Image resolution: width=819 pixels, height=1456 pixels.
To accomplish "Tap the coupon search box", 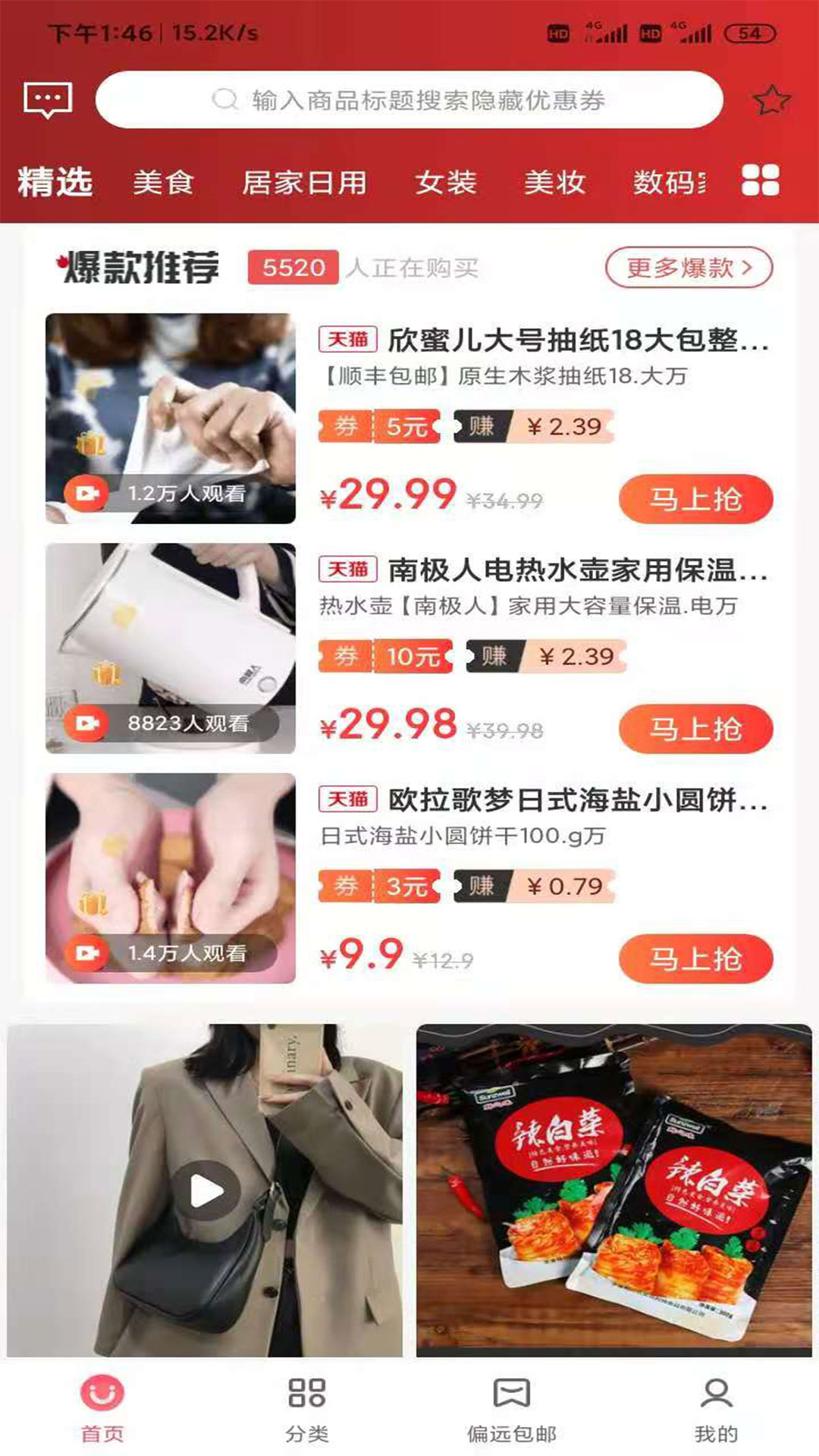I will coord(409,99).
